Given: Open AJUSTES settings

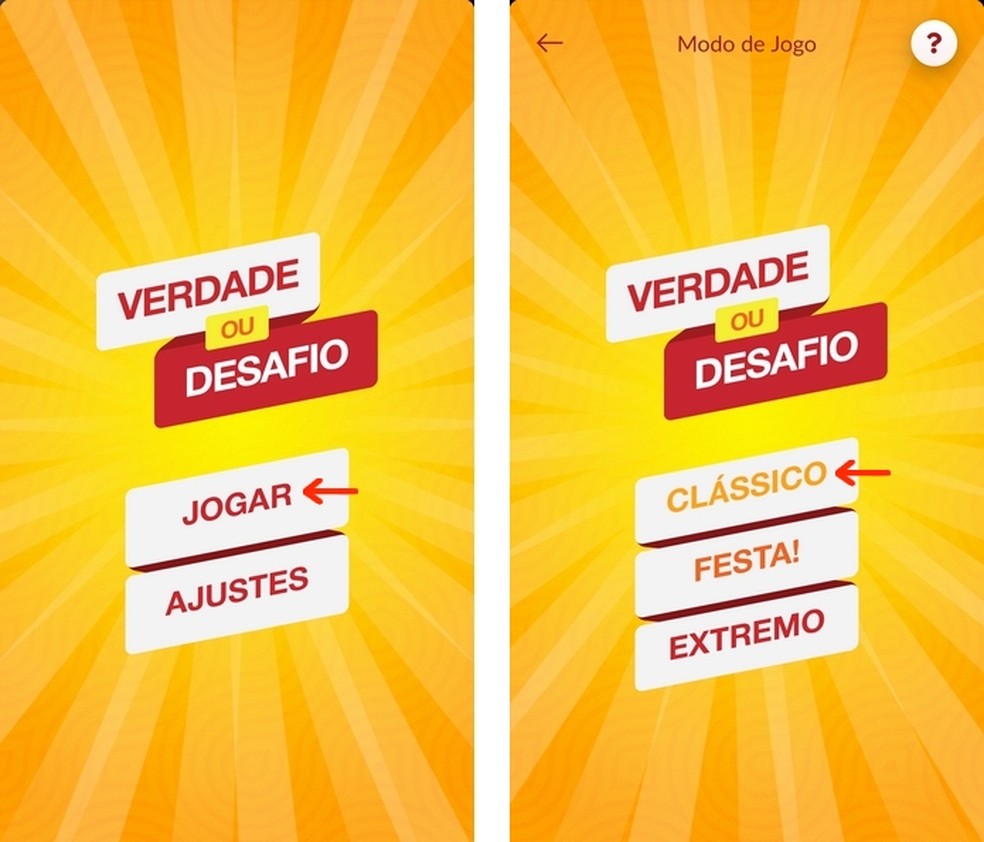Looking at the screenshot, I should pyautogui.click(x=237, y=592).
